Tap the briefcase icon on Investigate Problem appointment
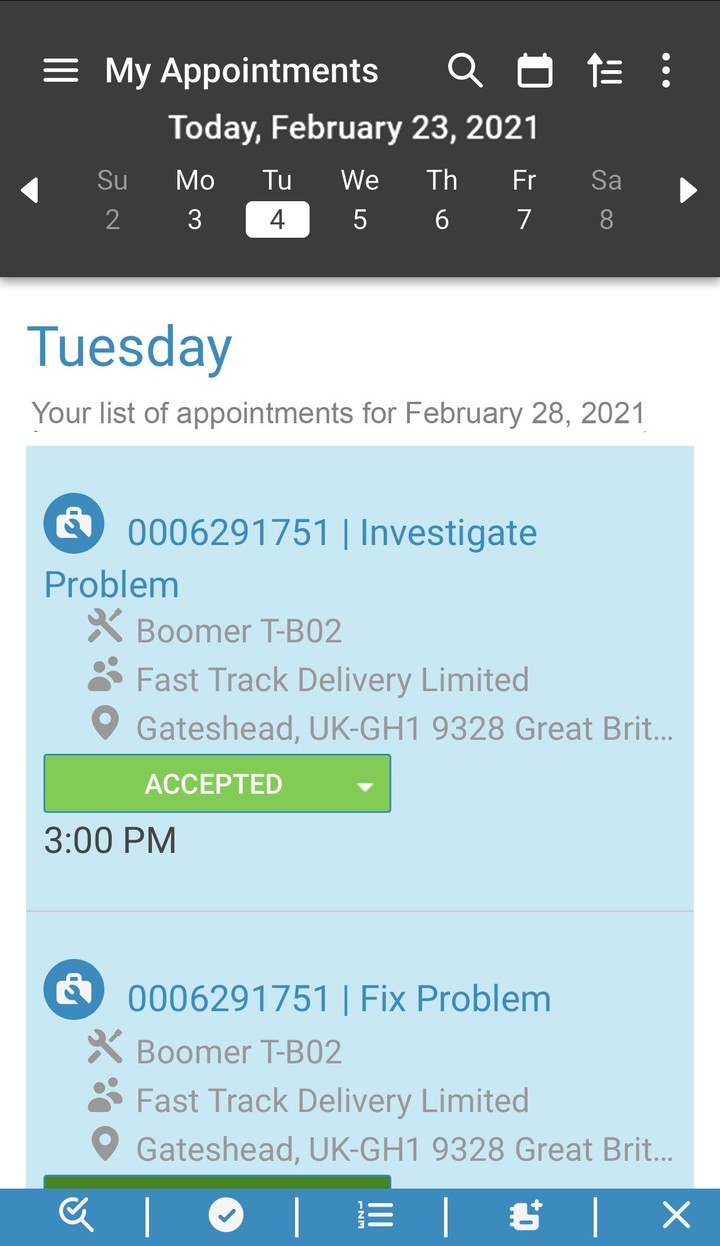720x1246 pixels. [x=73, y=522]
